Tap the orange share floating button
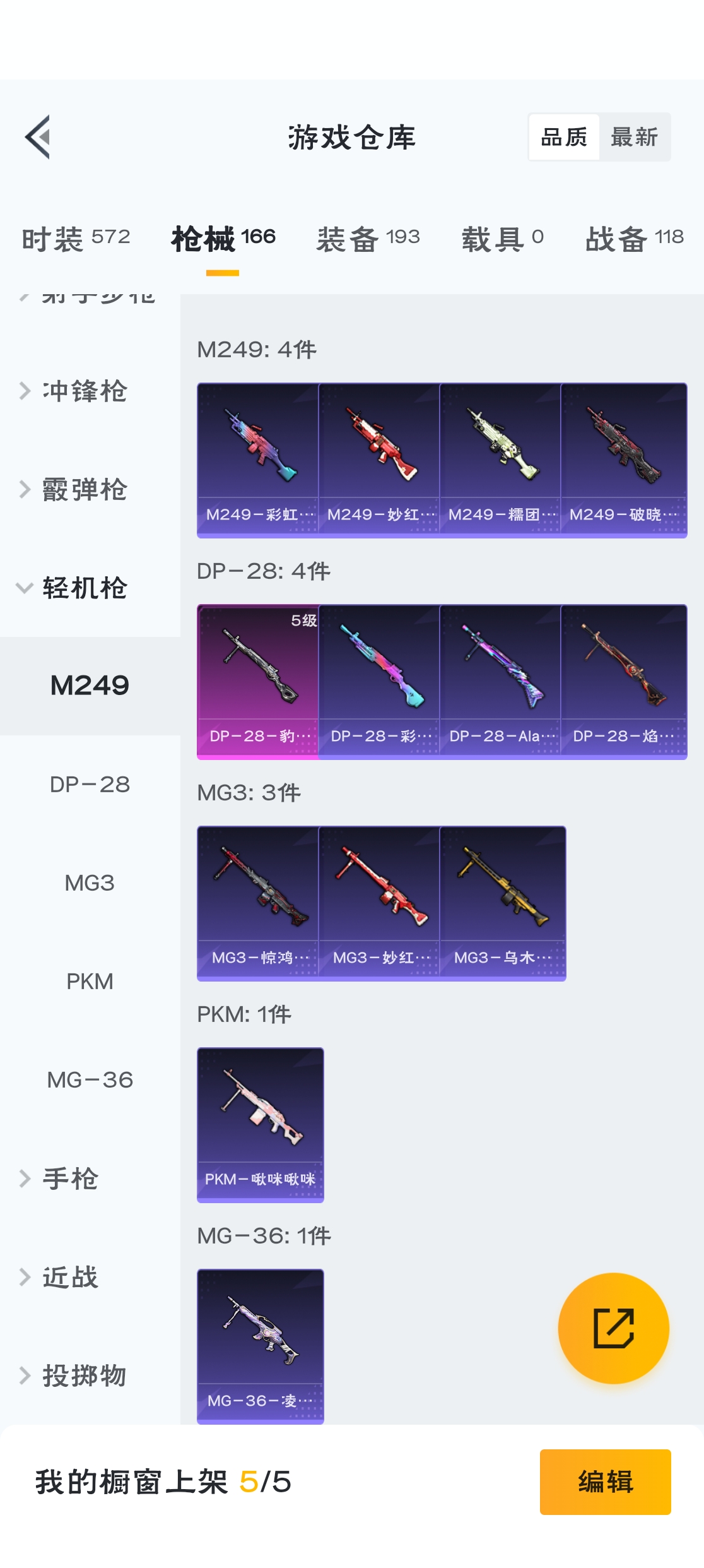The width and height of the screenshot is (704, 1568). [x=613, y=1328]
